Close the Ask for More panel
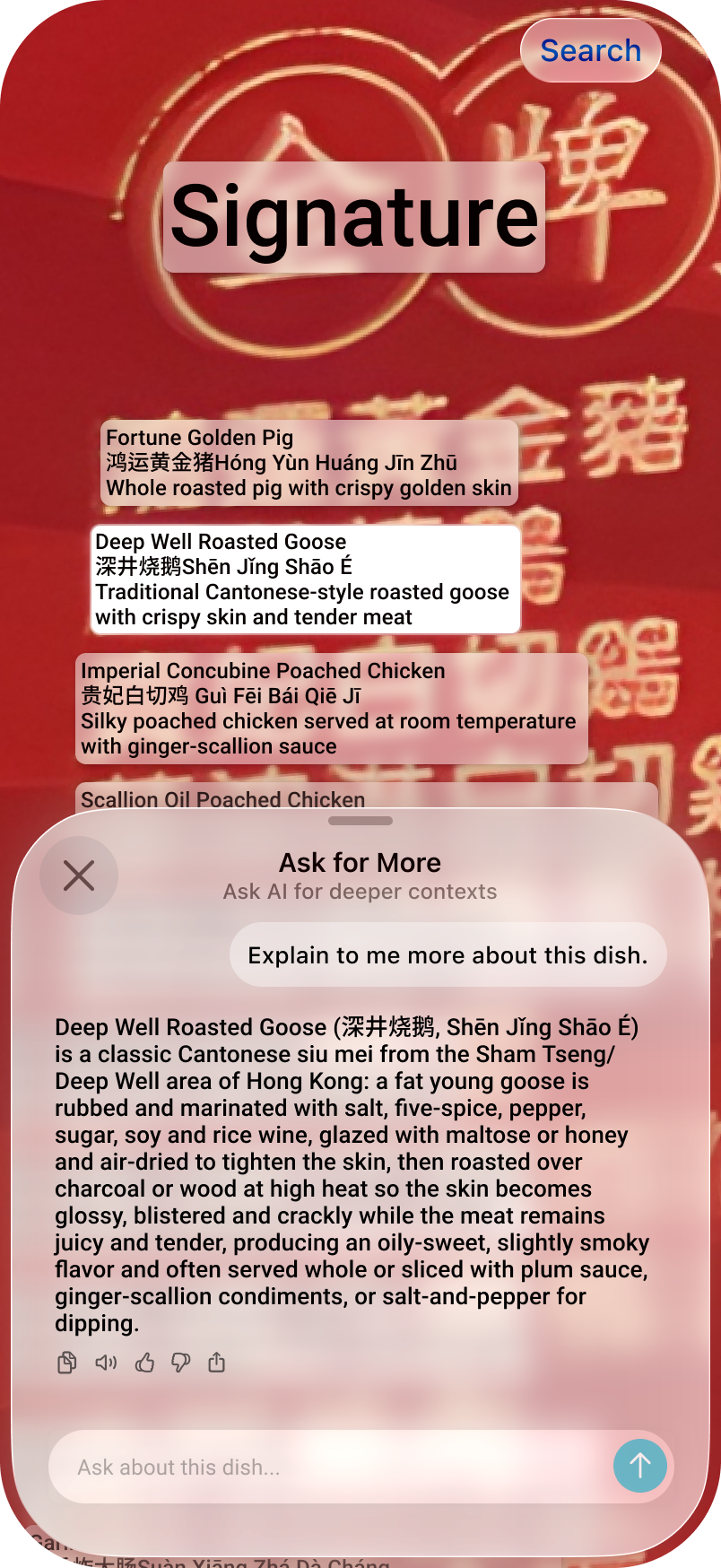721x1568 pixels. pos(79,875)
